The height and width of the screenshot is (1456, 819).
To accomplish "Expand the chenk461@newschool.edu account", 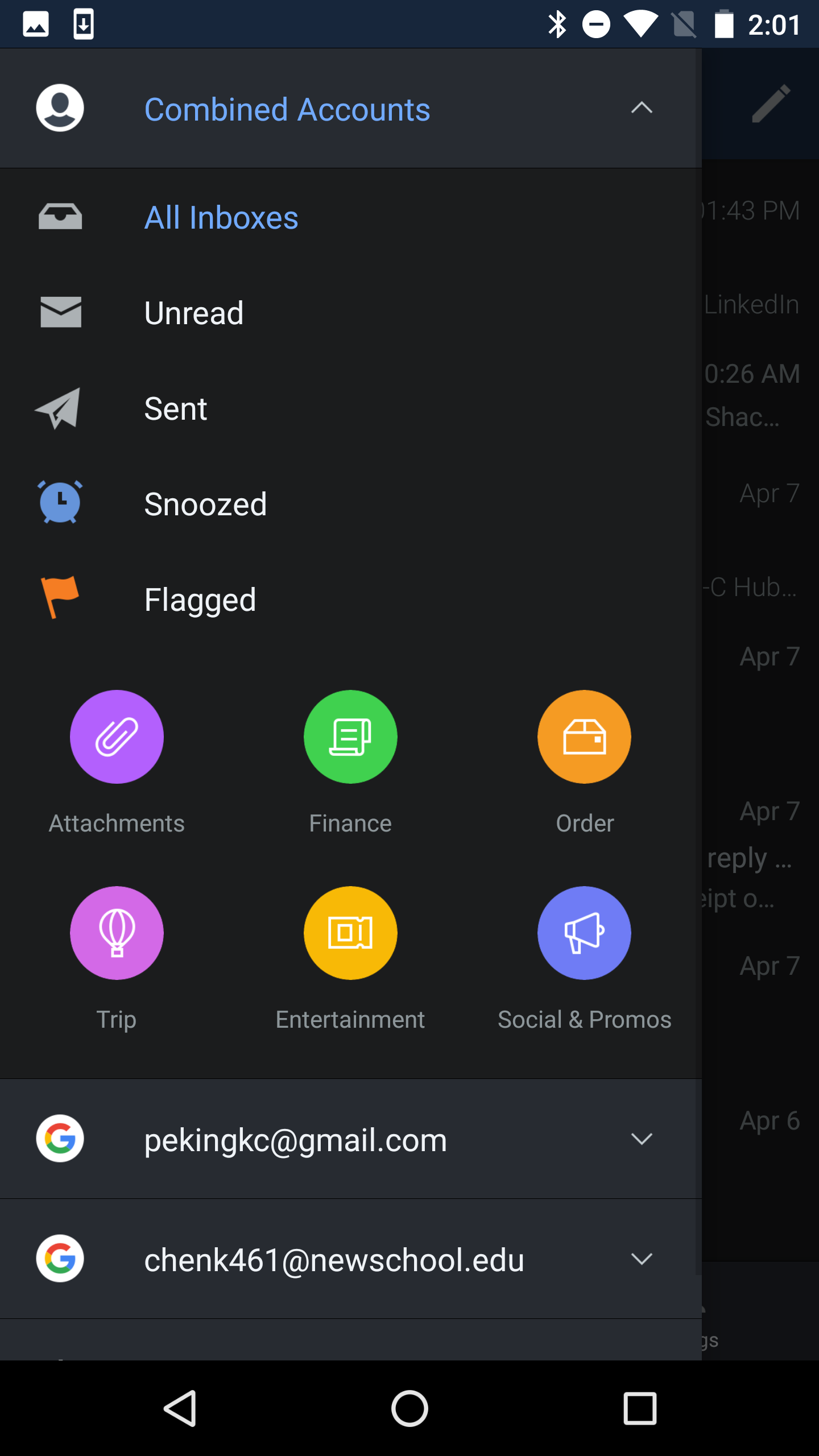I will tap(351, 1259).
